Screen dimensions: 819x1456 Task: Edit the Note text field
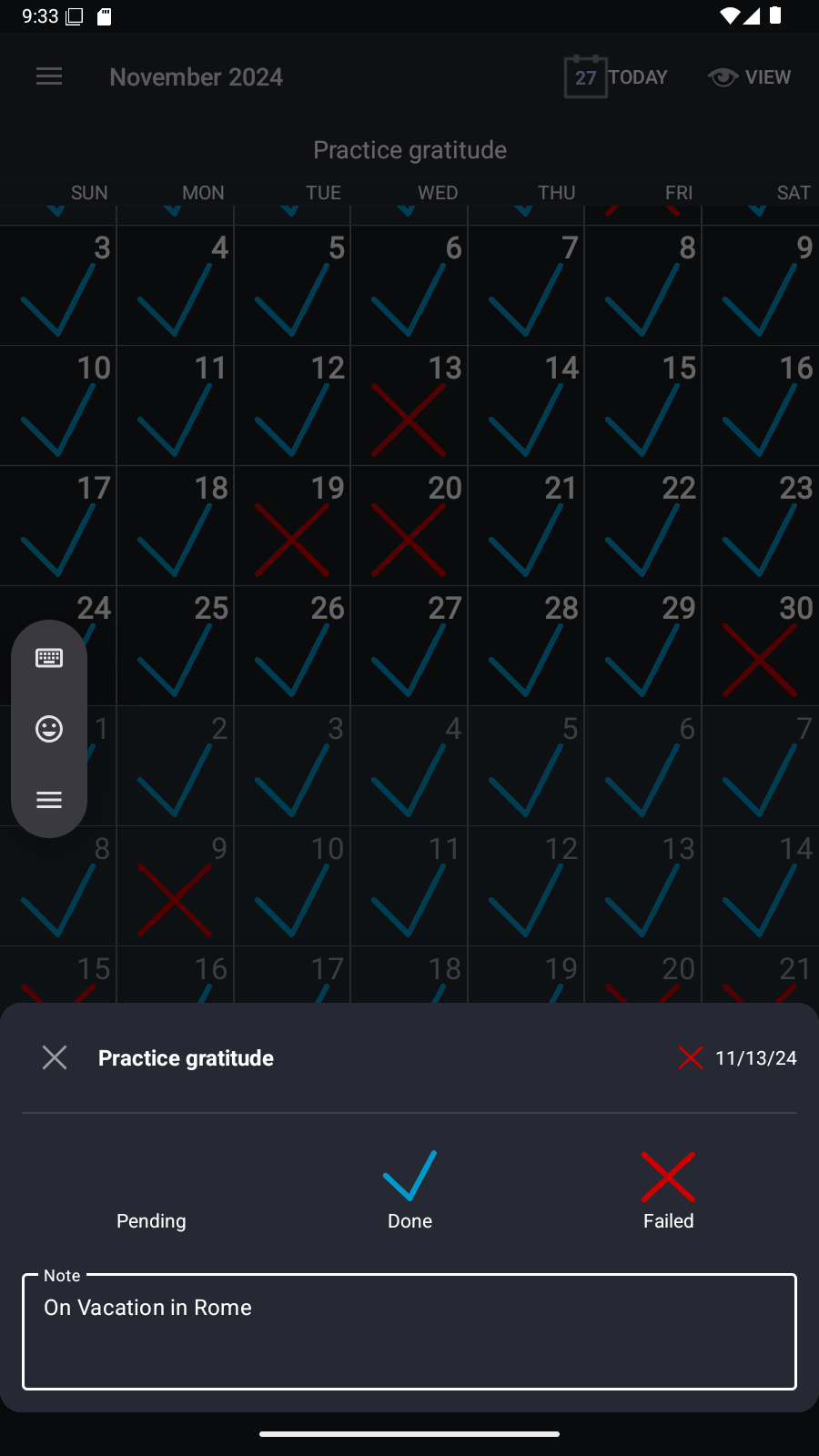point(409,1331)
